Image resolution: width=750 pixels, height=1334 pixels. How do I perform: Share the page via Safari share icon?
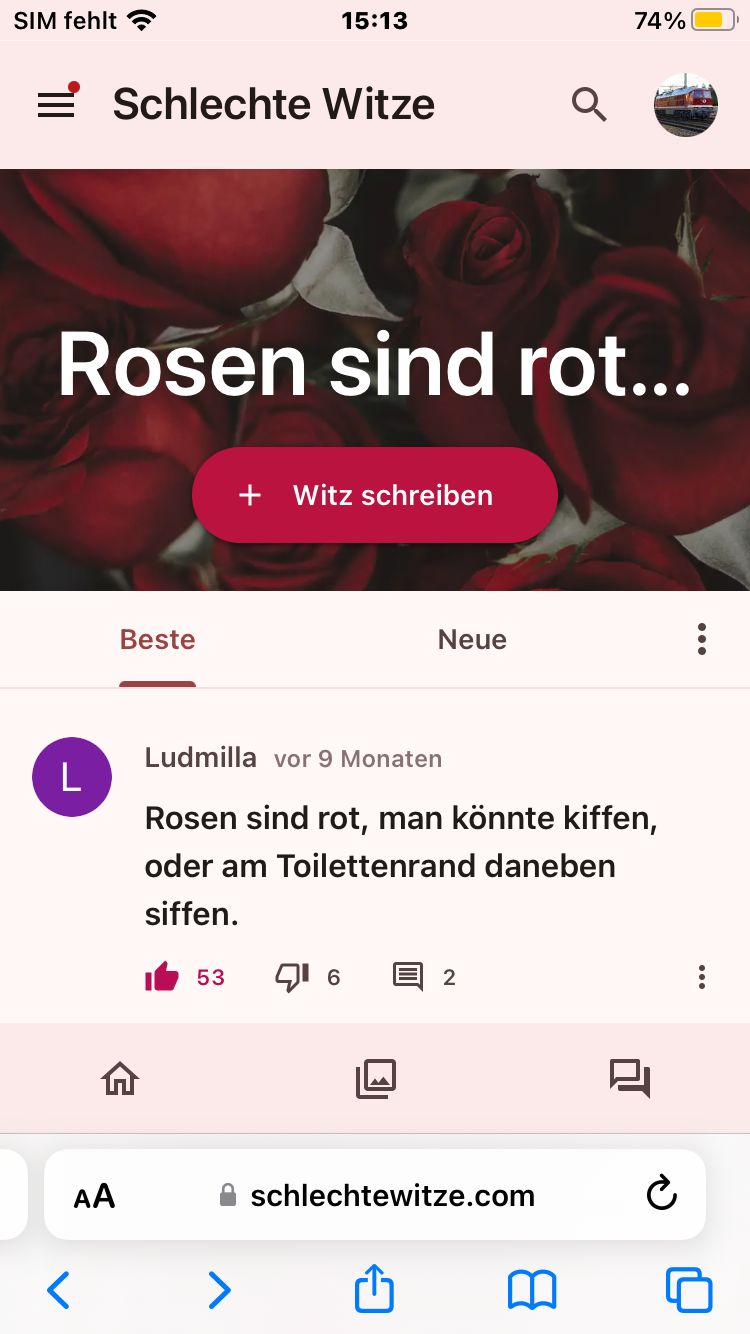[x=375, y=1290]
